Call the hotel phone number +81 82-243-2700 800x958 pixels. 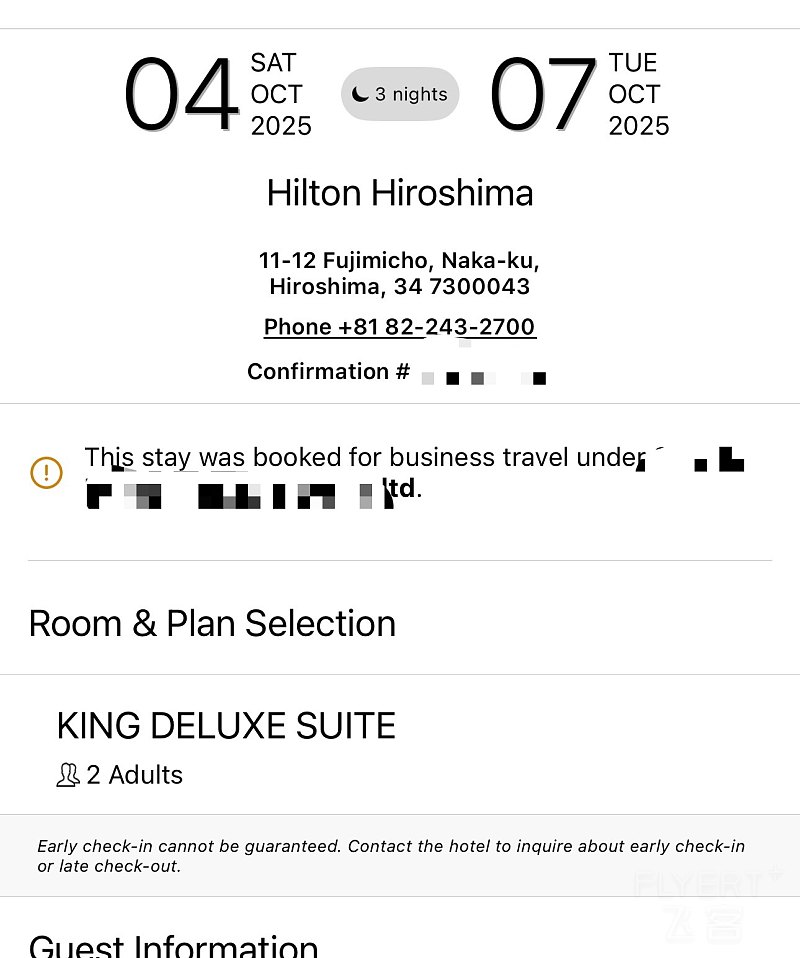click(400, 327)
